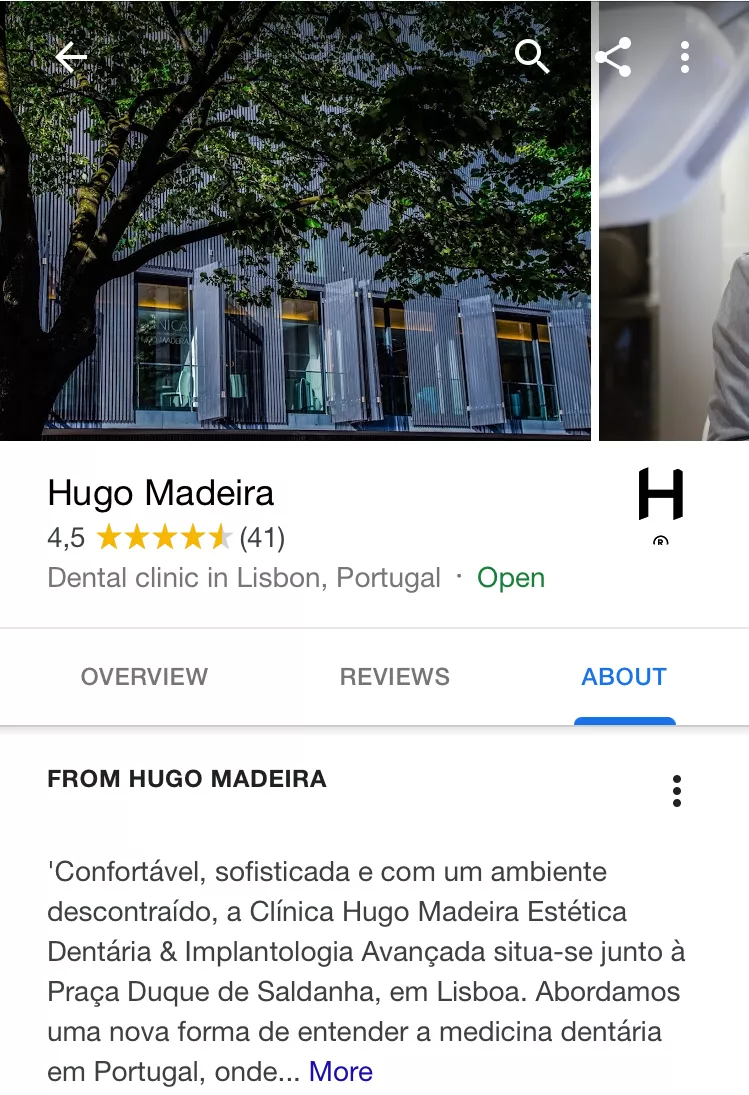The image size is (749, 1095).
Task: Open the search magnifier icon
Action: point(532,57)
